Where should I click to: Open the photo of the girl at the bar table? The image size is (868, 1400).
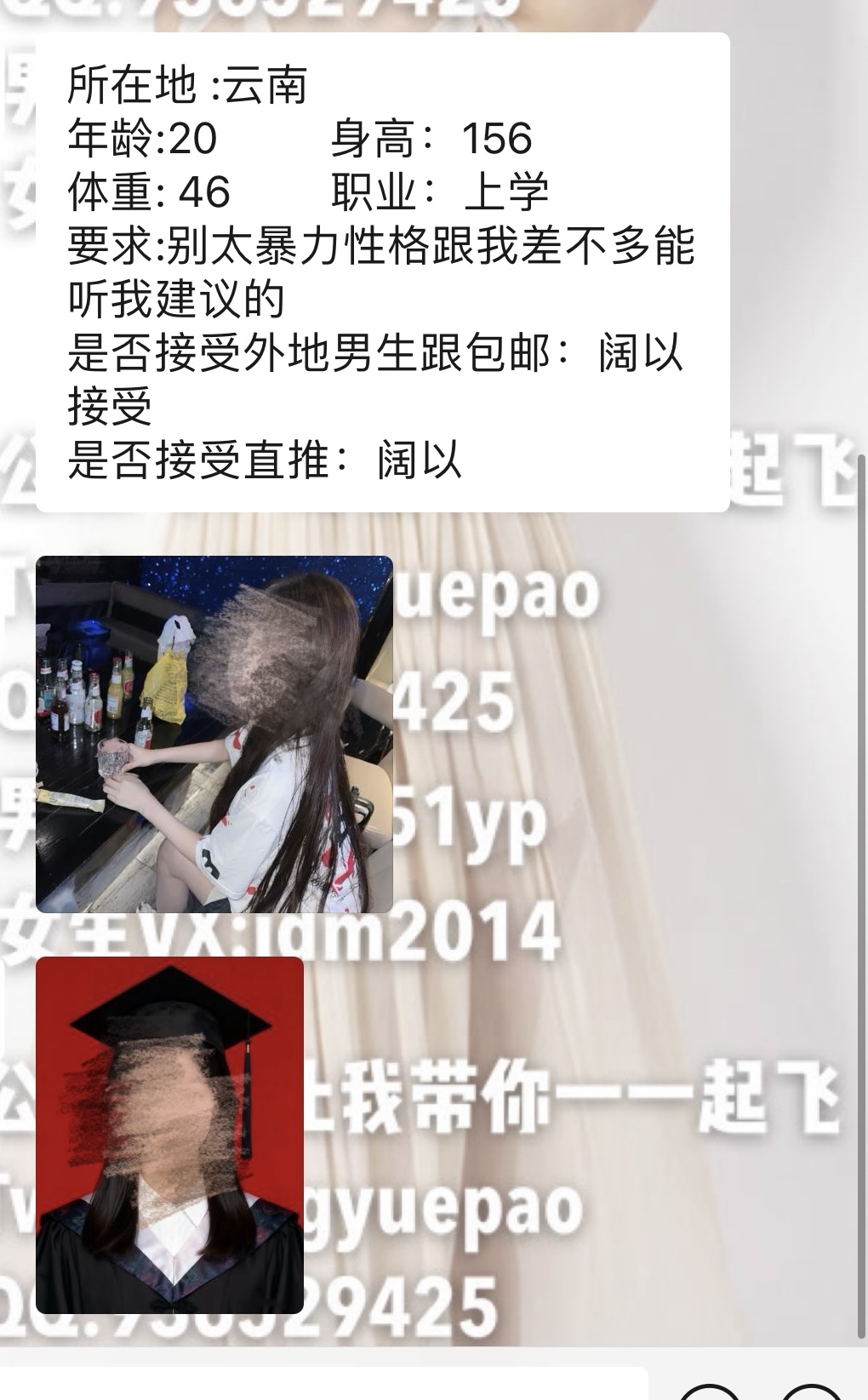click(x=214, y=734)
